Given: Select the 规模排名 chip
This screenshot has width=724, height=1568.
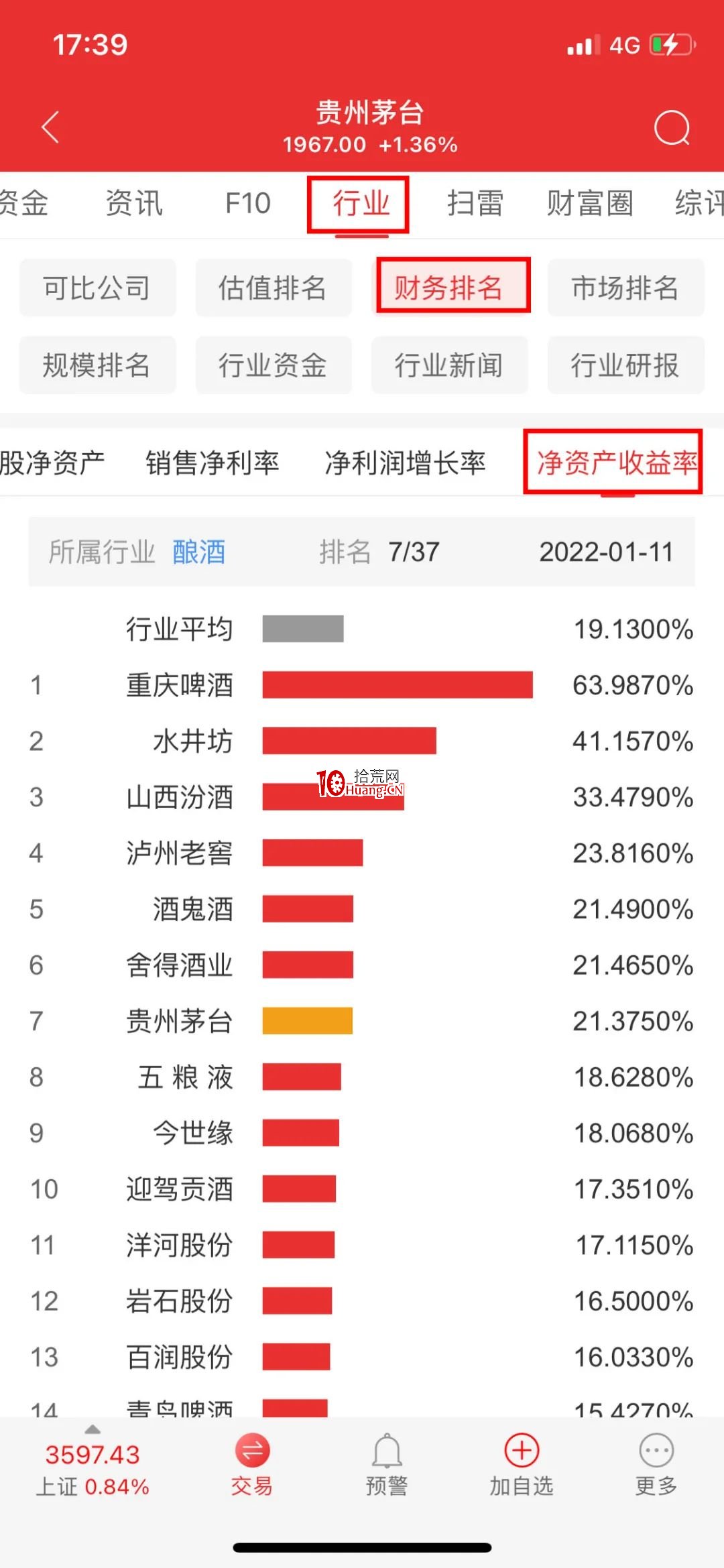Looking at the screenshot, I should tap(98, 365).
